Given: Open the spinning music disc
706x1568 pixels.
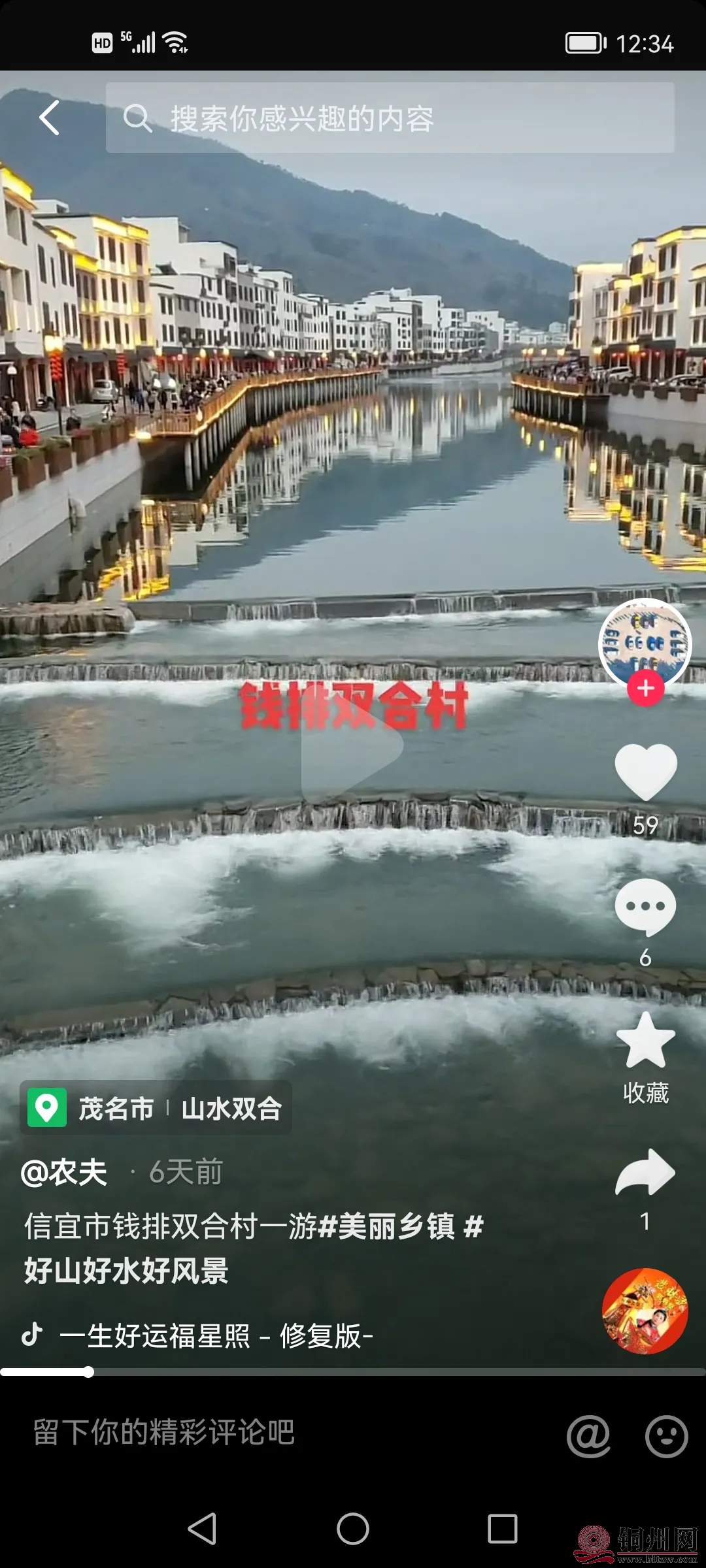Looking at the screenshot, I should [x=645, y=1311].
